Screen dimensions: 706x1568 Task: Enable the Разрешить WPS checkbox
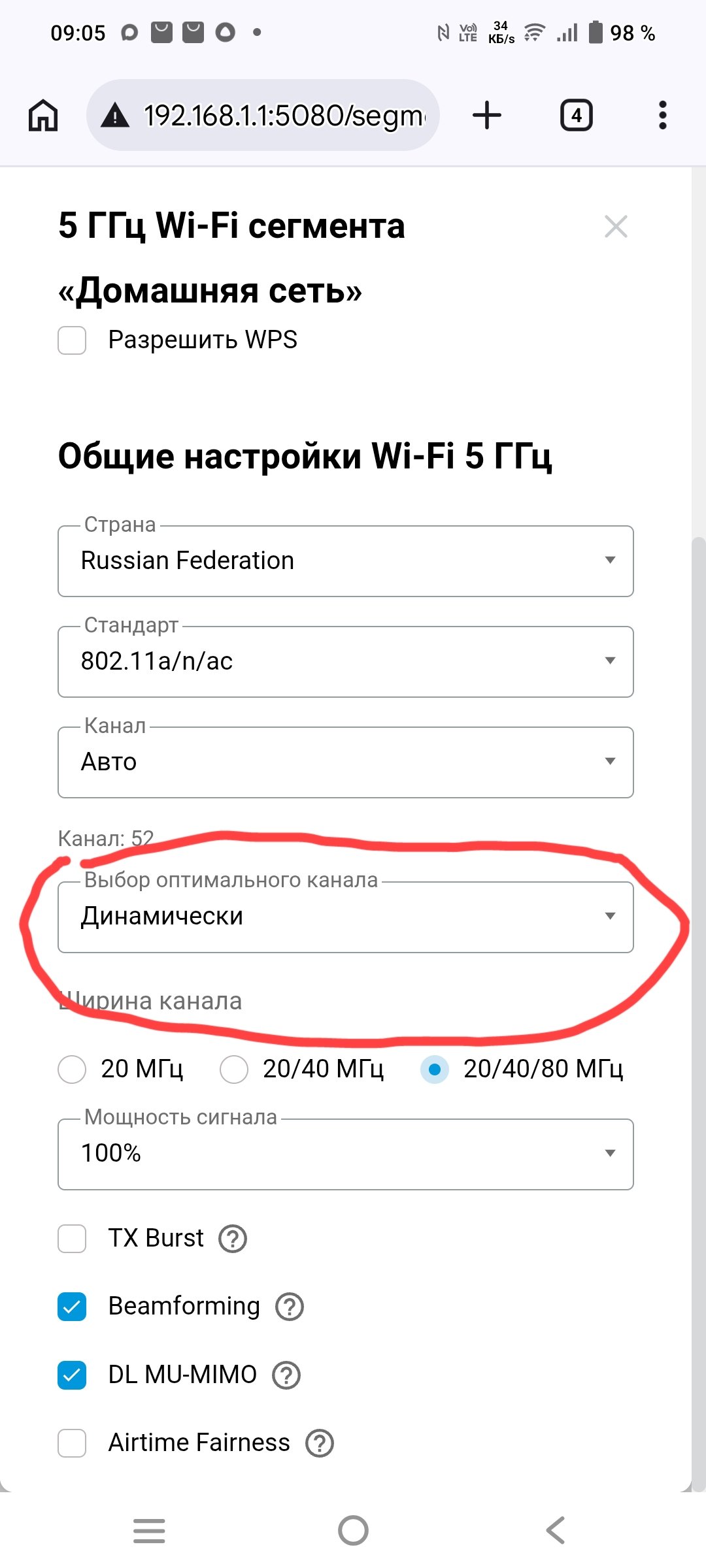[72, 340]
